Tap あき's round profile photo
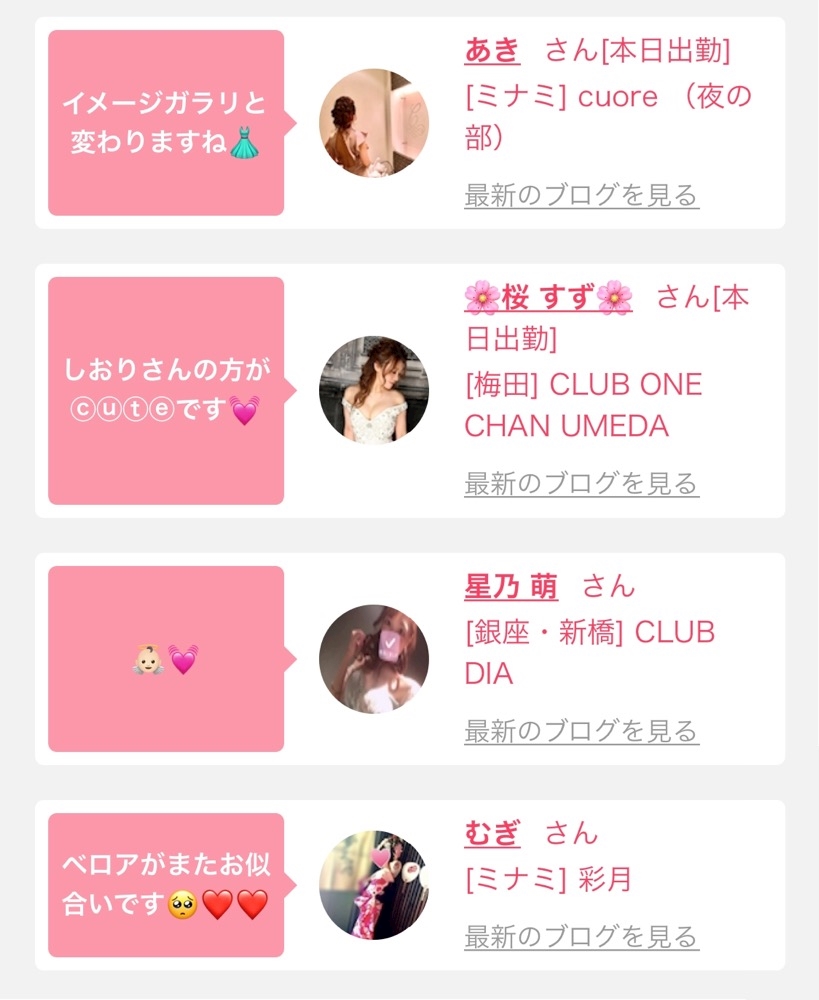 coord(374,123)
